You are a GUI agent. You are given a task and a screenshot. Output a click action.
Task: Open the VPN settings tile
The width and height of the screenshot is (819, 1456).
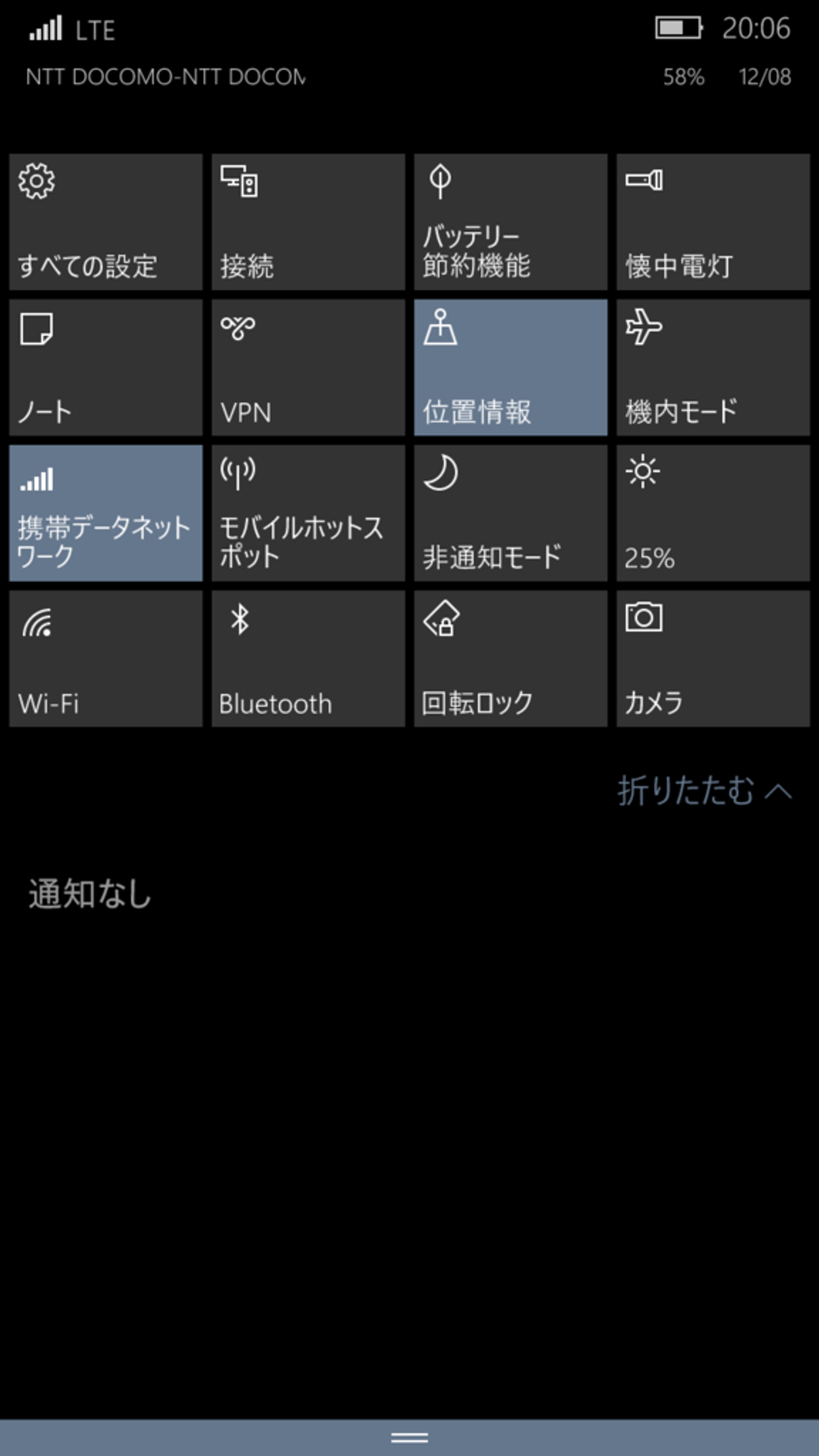point(308,367)
